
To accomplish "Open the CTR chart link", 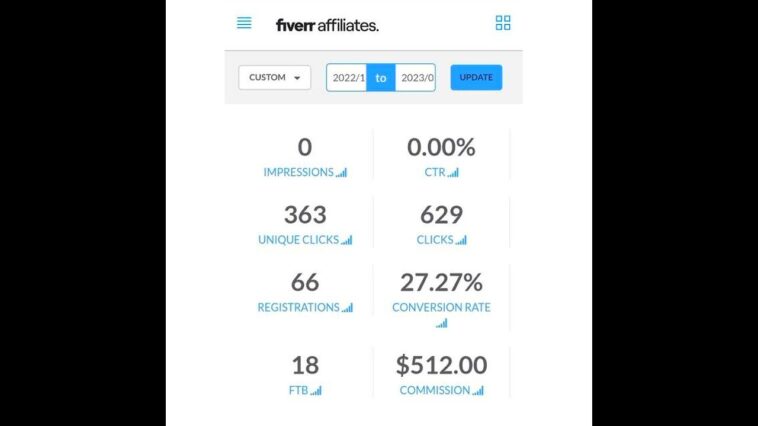I will pos(441,172).
